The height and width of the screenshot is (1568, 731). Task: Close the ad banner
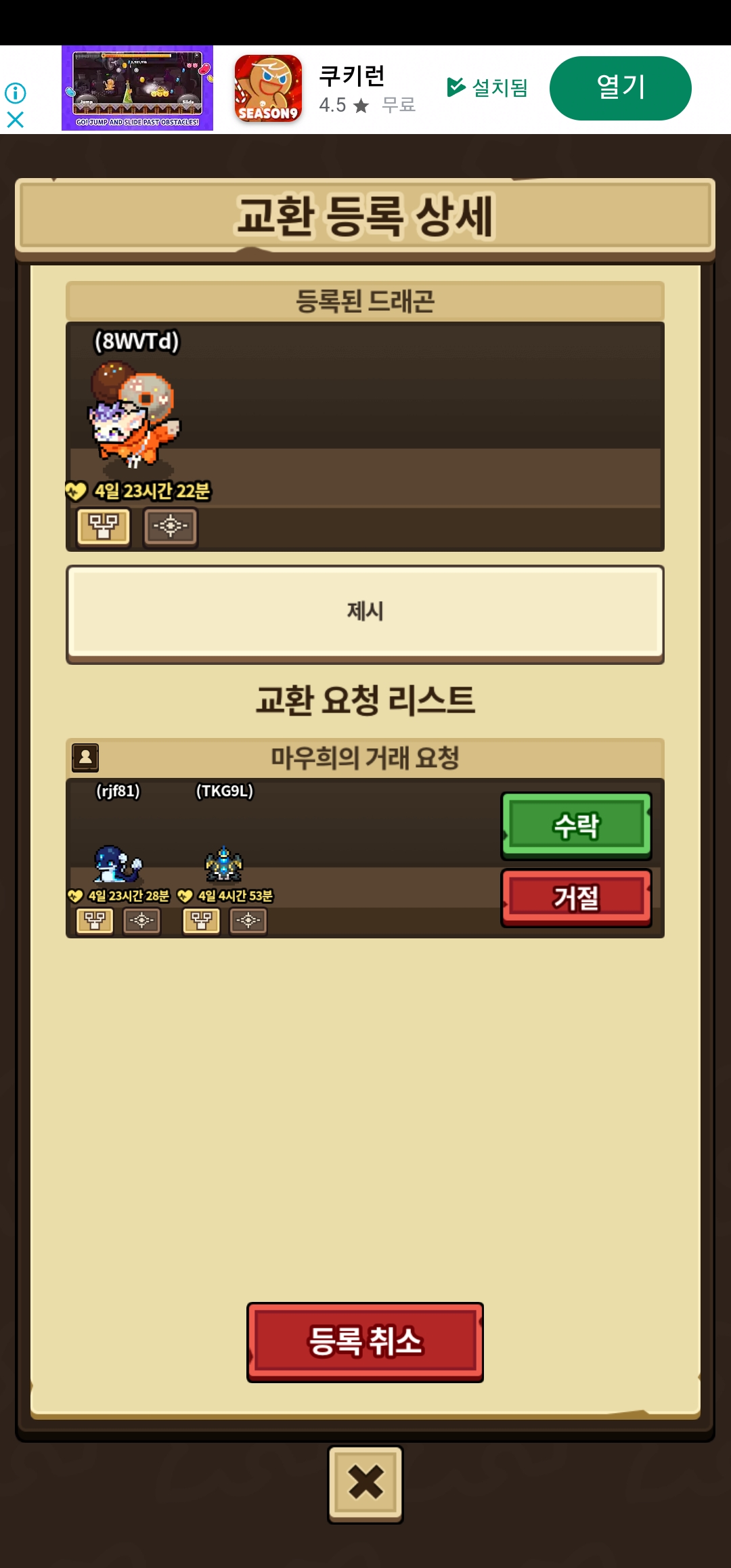[15, 120]
